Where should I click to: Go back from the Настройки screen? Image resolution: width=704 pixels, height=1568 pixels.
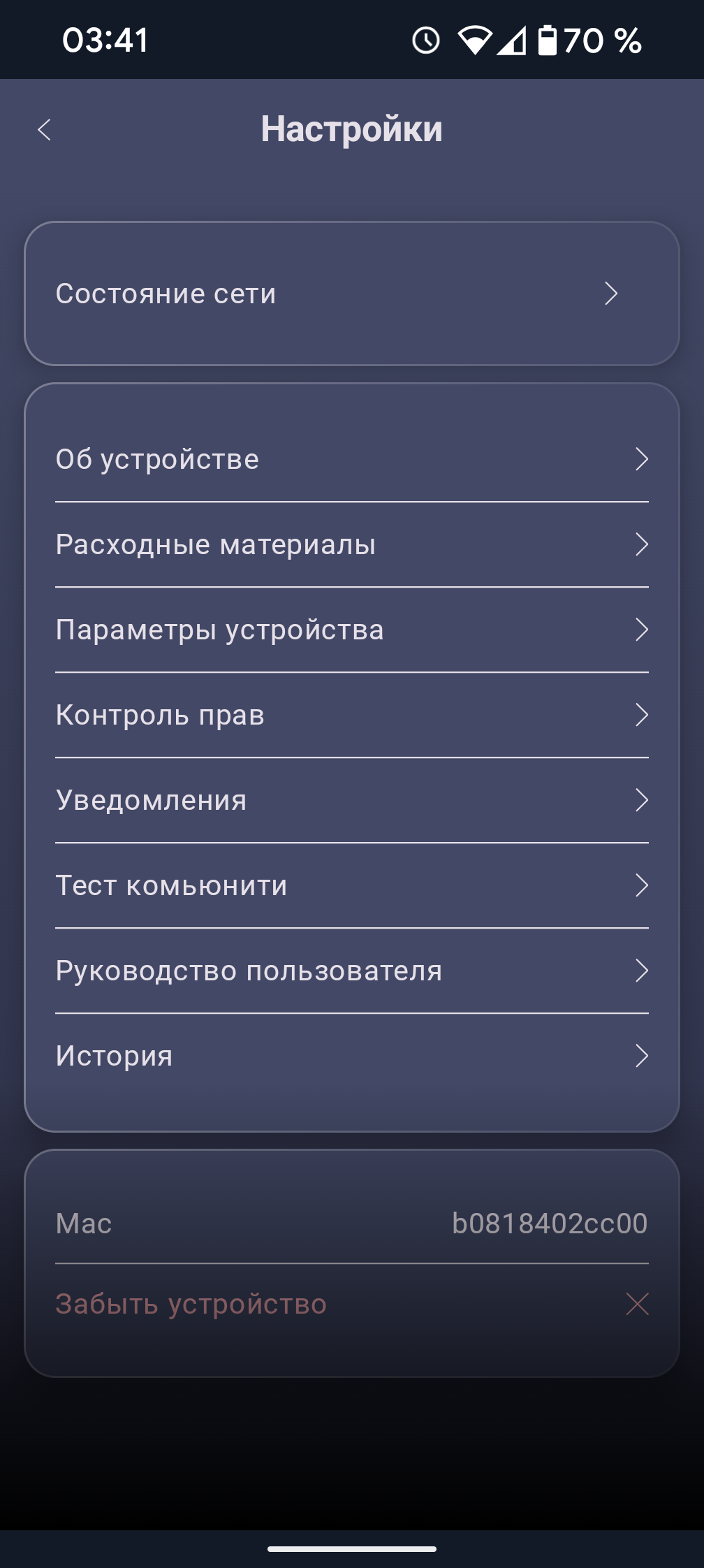(x=45, y=129)
